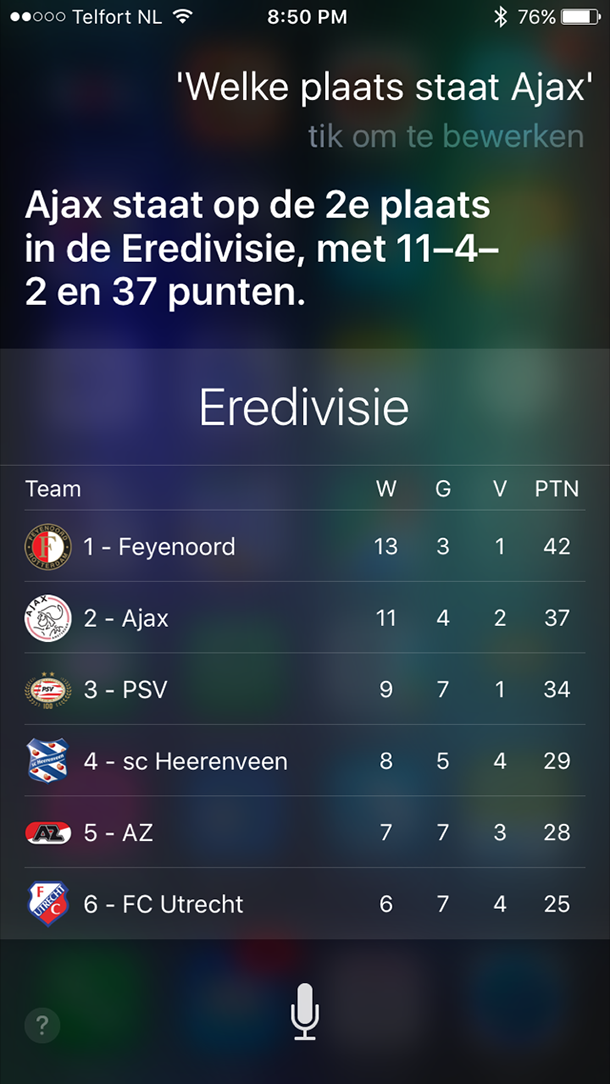The image size is (610, 1084).
Task: Open the Feyenoord row in standings
Action: click(305, 546)
